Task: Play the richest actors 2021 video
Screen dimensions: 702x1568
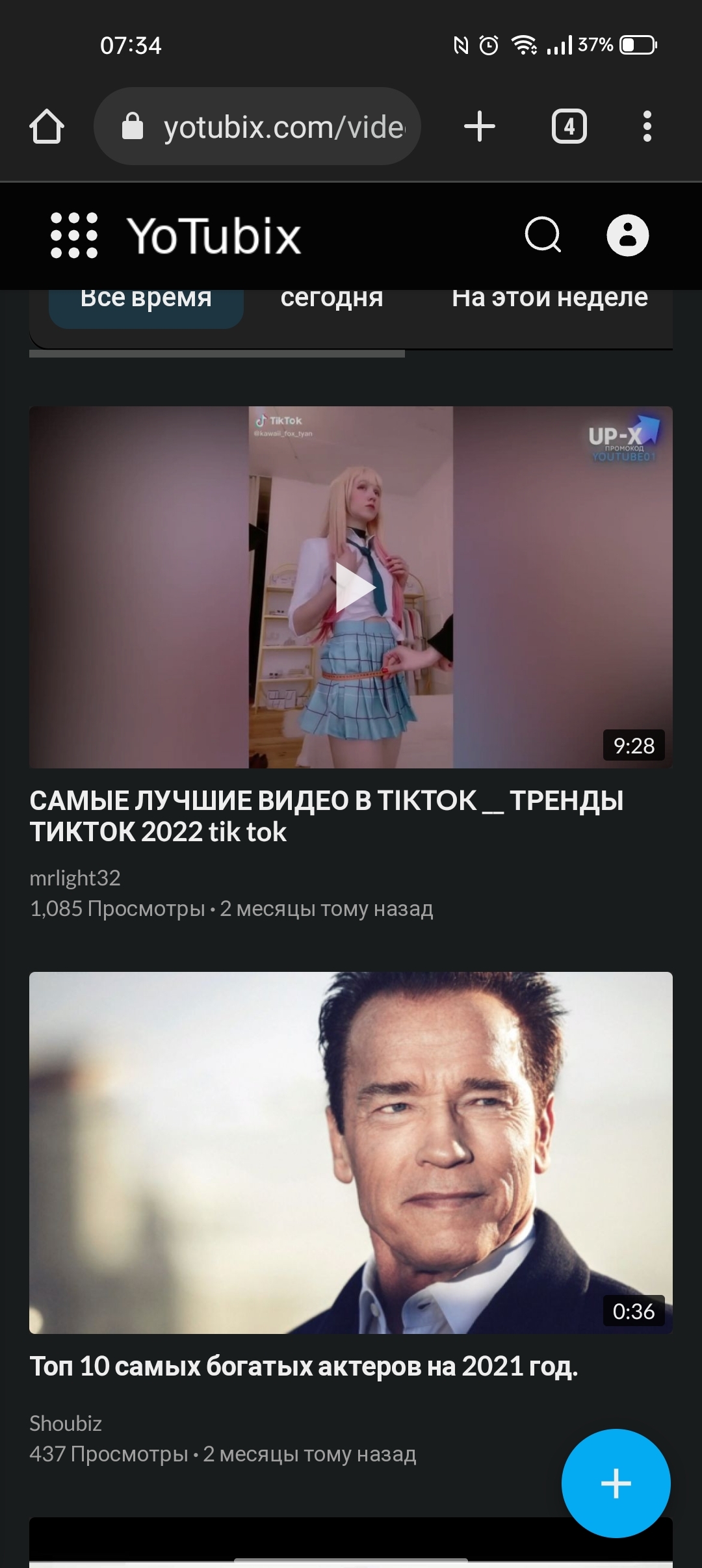Action: tap(351, 1152)
